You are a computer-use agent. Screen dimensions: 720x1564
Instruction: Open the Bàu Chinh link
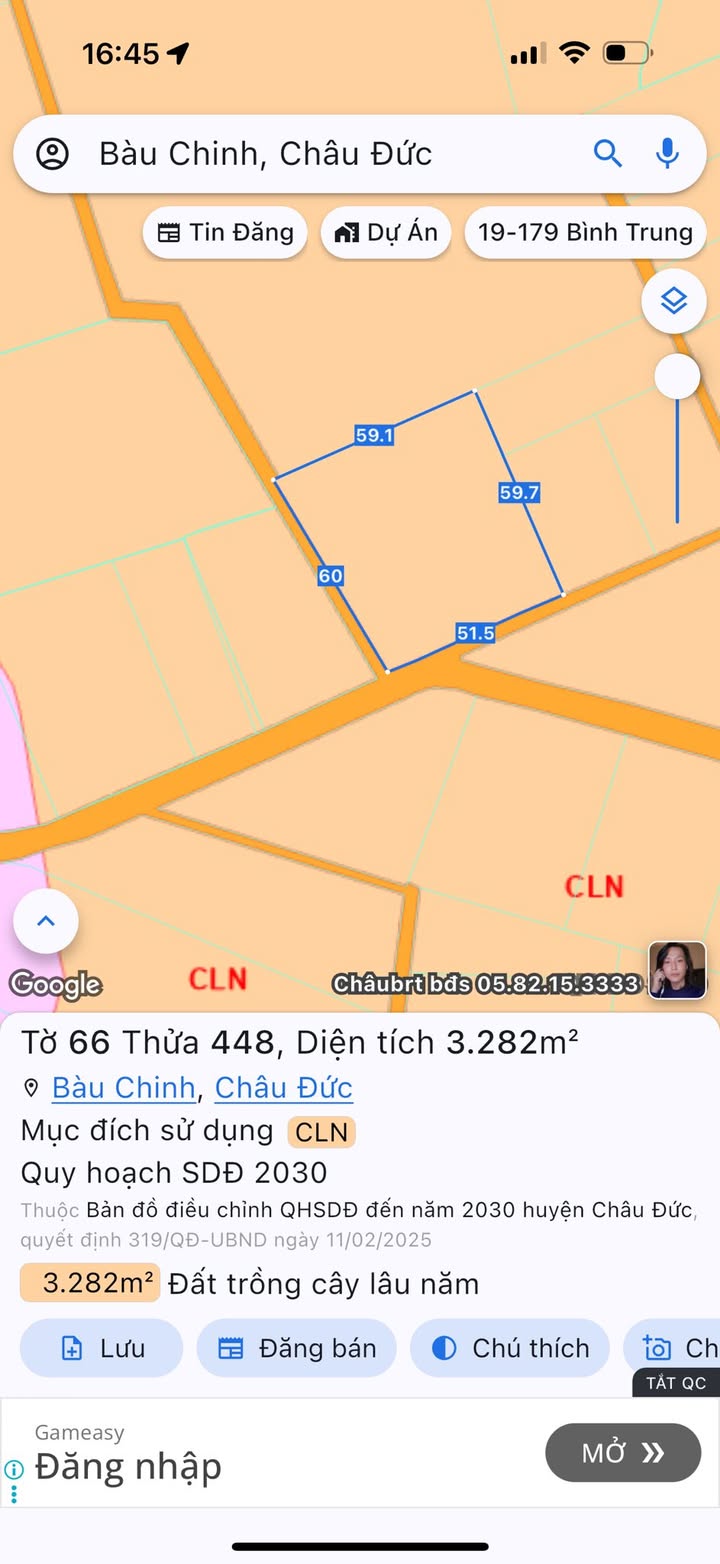[x=123, y=1088]
